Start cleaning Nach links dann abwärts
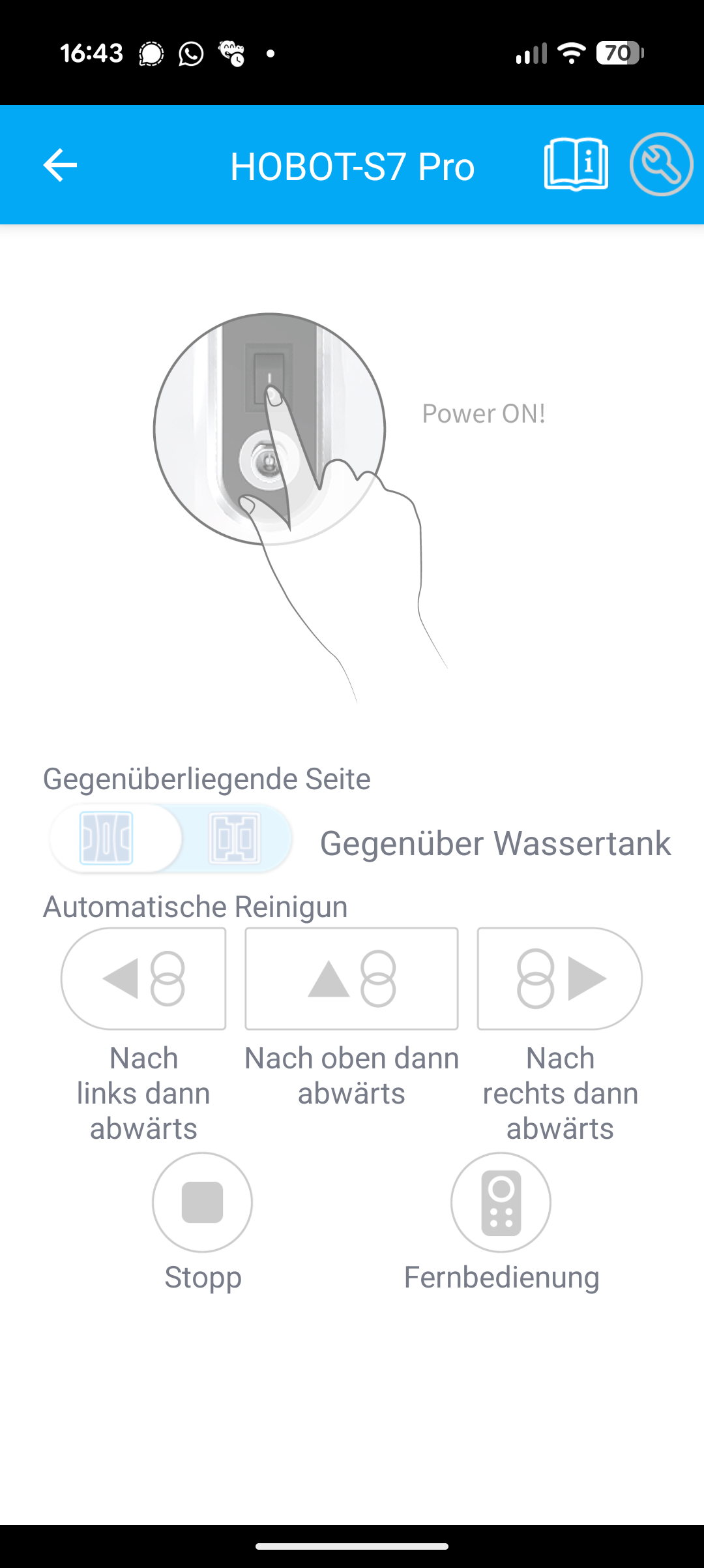The width and height of the screenshot is (704, 1568). [143, 978]
